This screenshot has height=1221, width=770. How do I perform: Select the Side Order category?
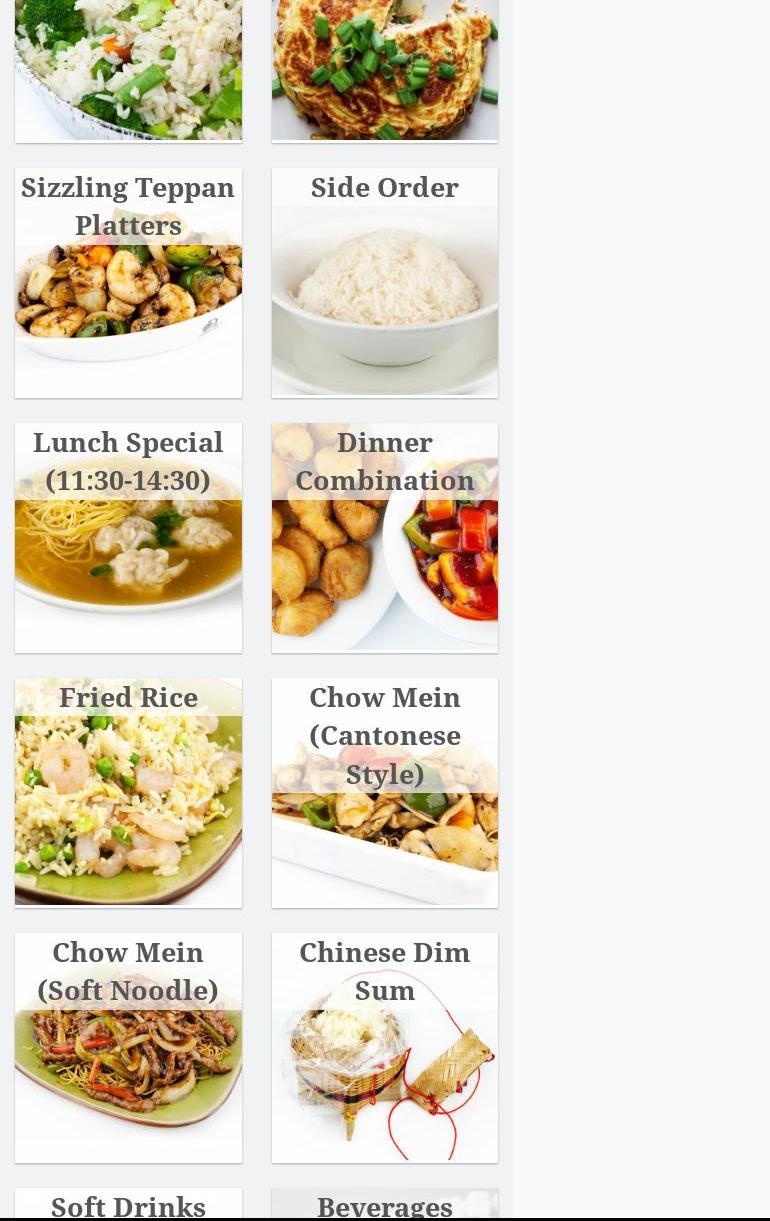385,283
